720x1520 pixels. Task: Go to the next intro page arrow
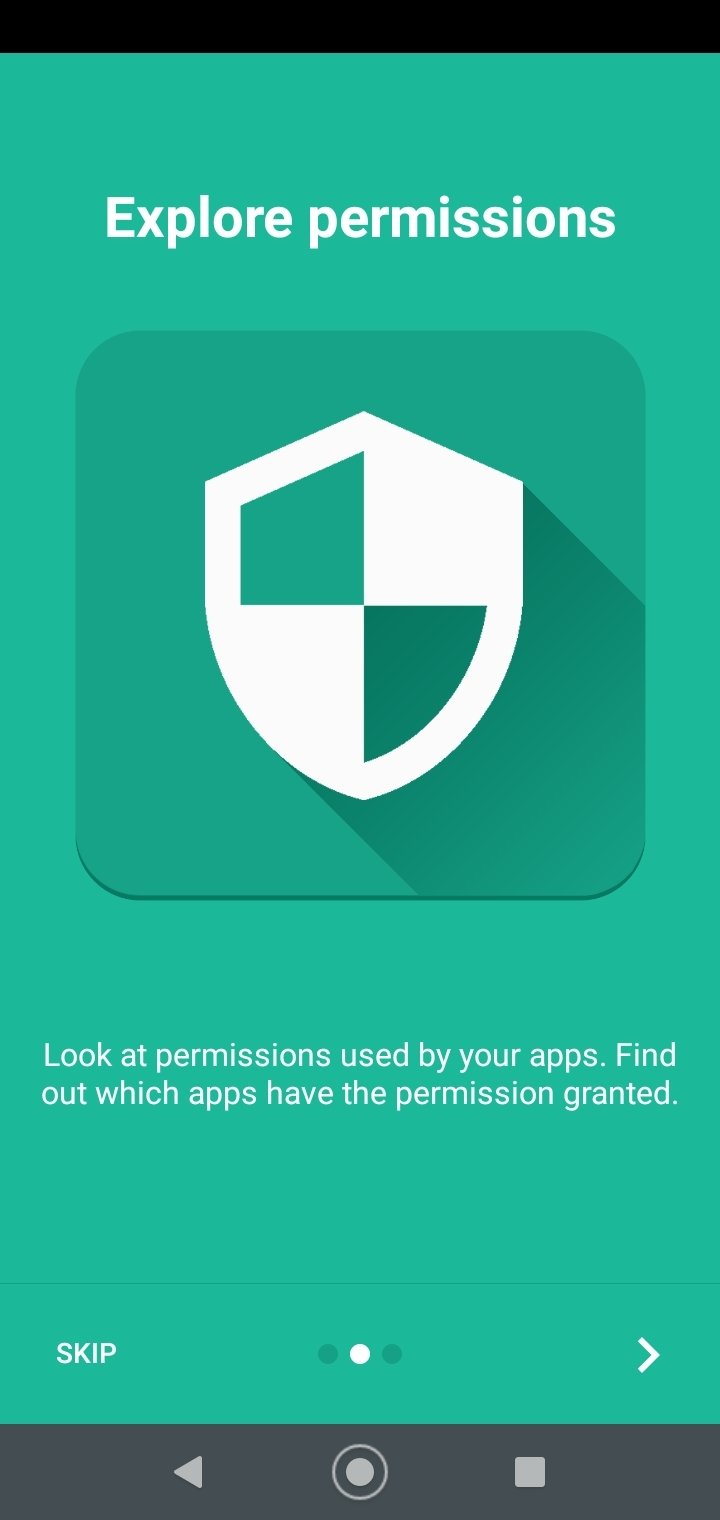point(648,1354)
